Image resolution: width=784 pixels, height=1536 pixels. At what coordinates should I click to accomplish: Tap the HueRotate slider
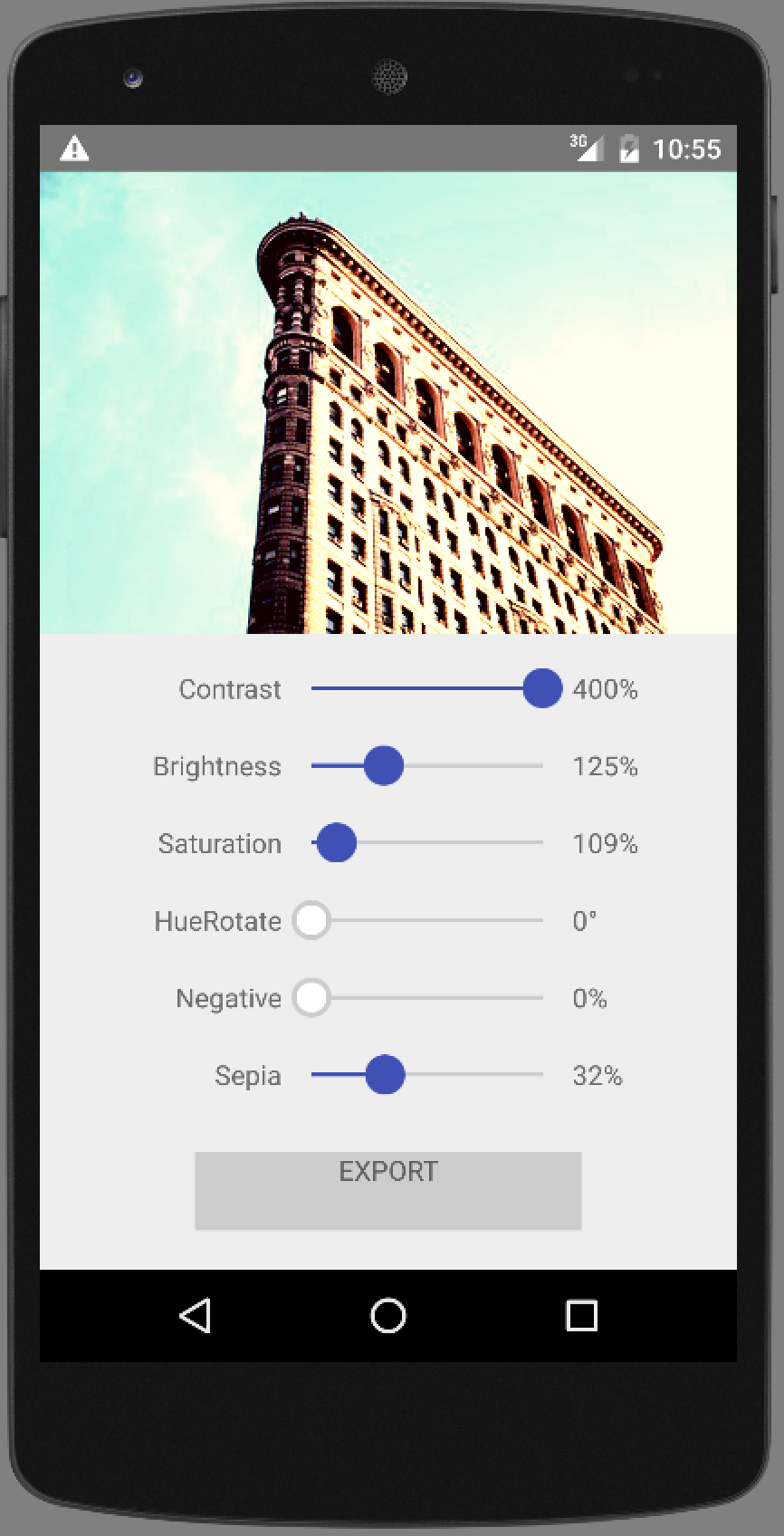click(425, 920)
